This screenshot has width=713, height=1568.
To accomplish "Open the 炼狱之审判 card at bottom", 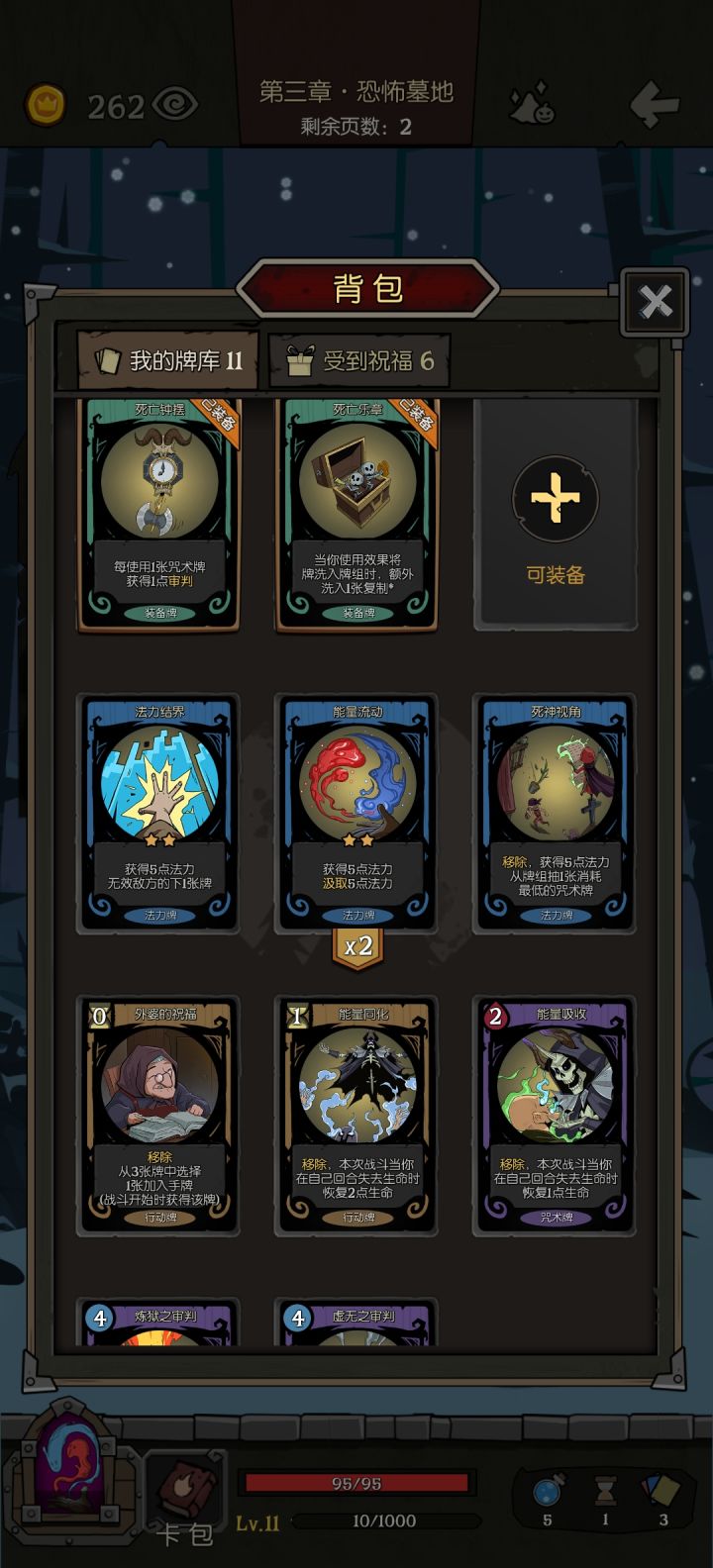I will 160,1331.
